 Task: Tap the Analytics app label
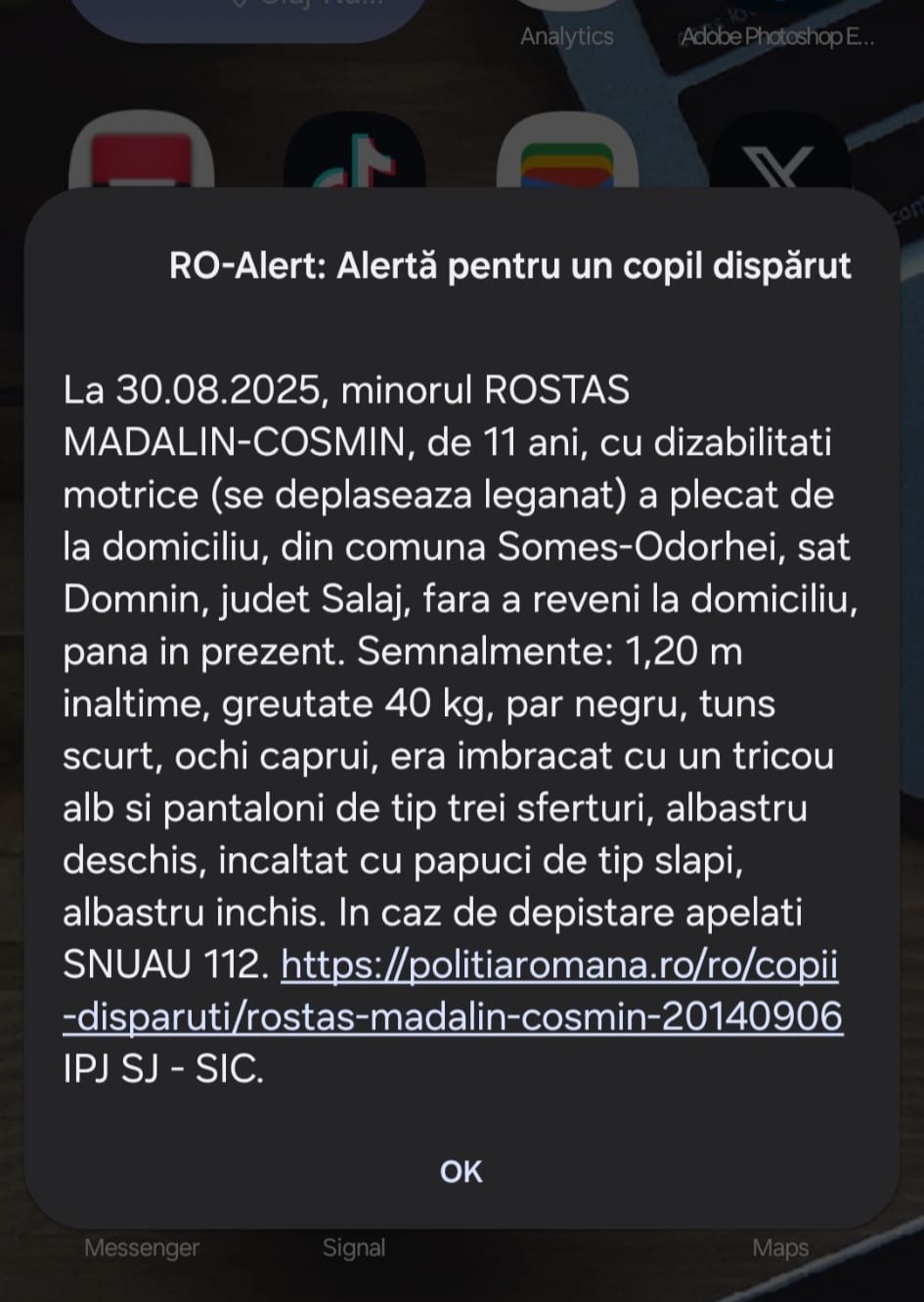click(x=567, y=36)
